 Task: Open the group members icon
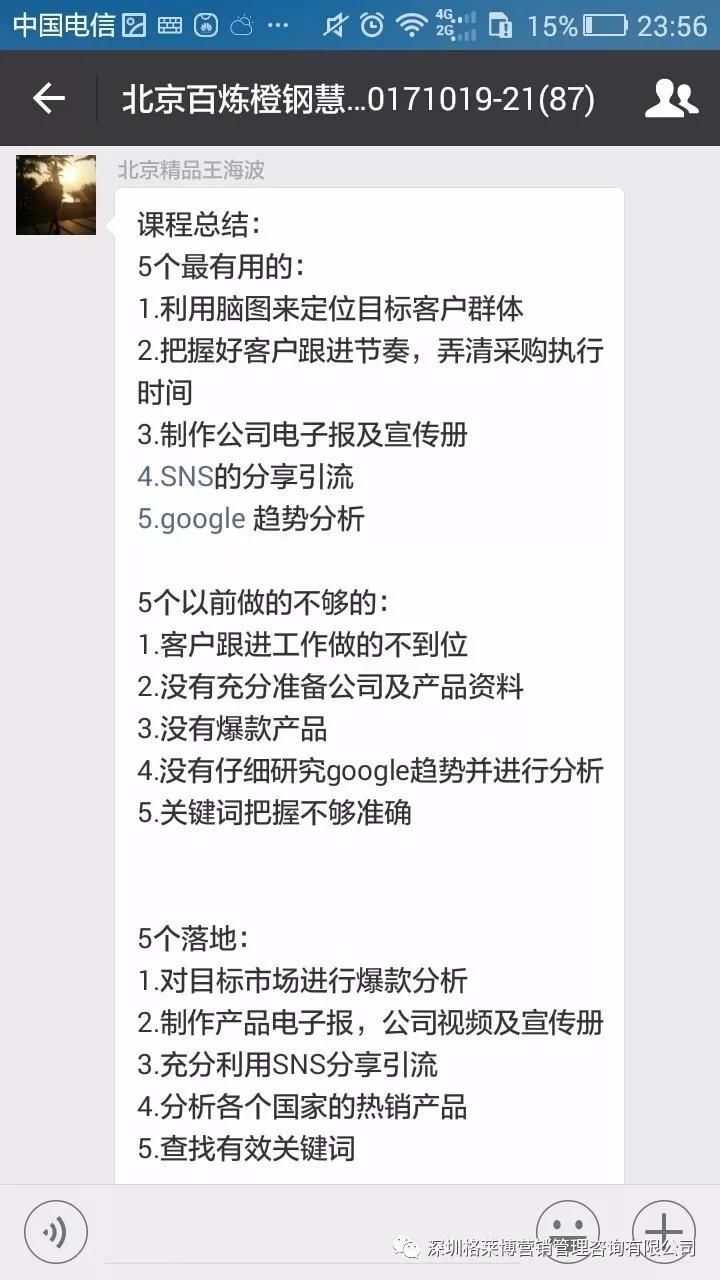671,98
